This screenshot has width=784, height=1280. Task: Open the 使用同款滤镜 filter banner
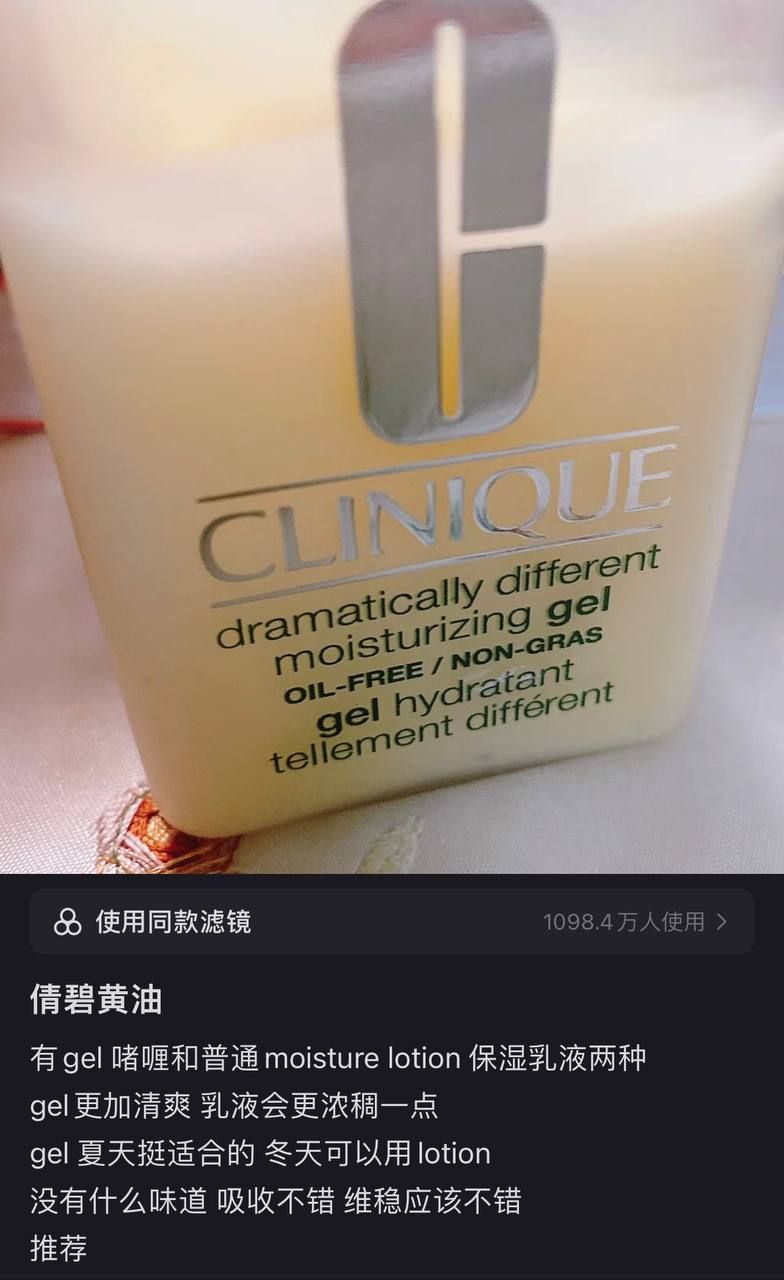[x=391, y=921]
